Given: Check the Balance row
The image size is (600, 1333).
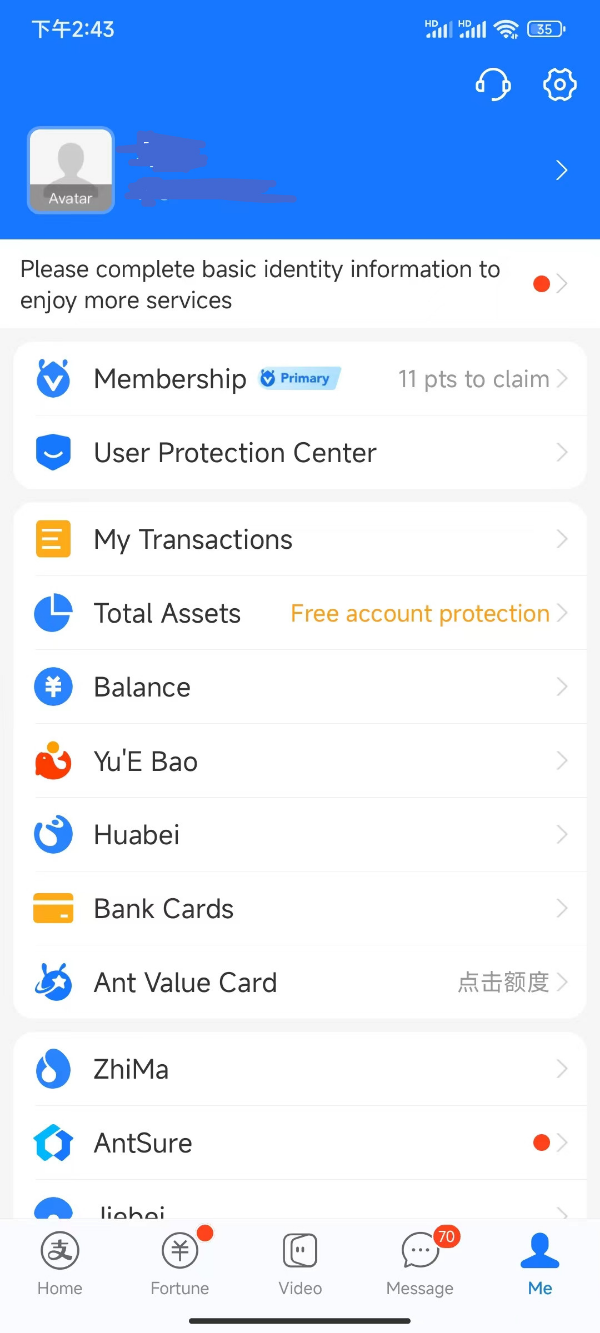Looking at the screenshot, I should [300, 688].
